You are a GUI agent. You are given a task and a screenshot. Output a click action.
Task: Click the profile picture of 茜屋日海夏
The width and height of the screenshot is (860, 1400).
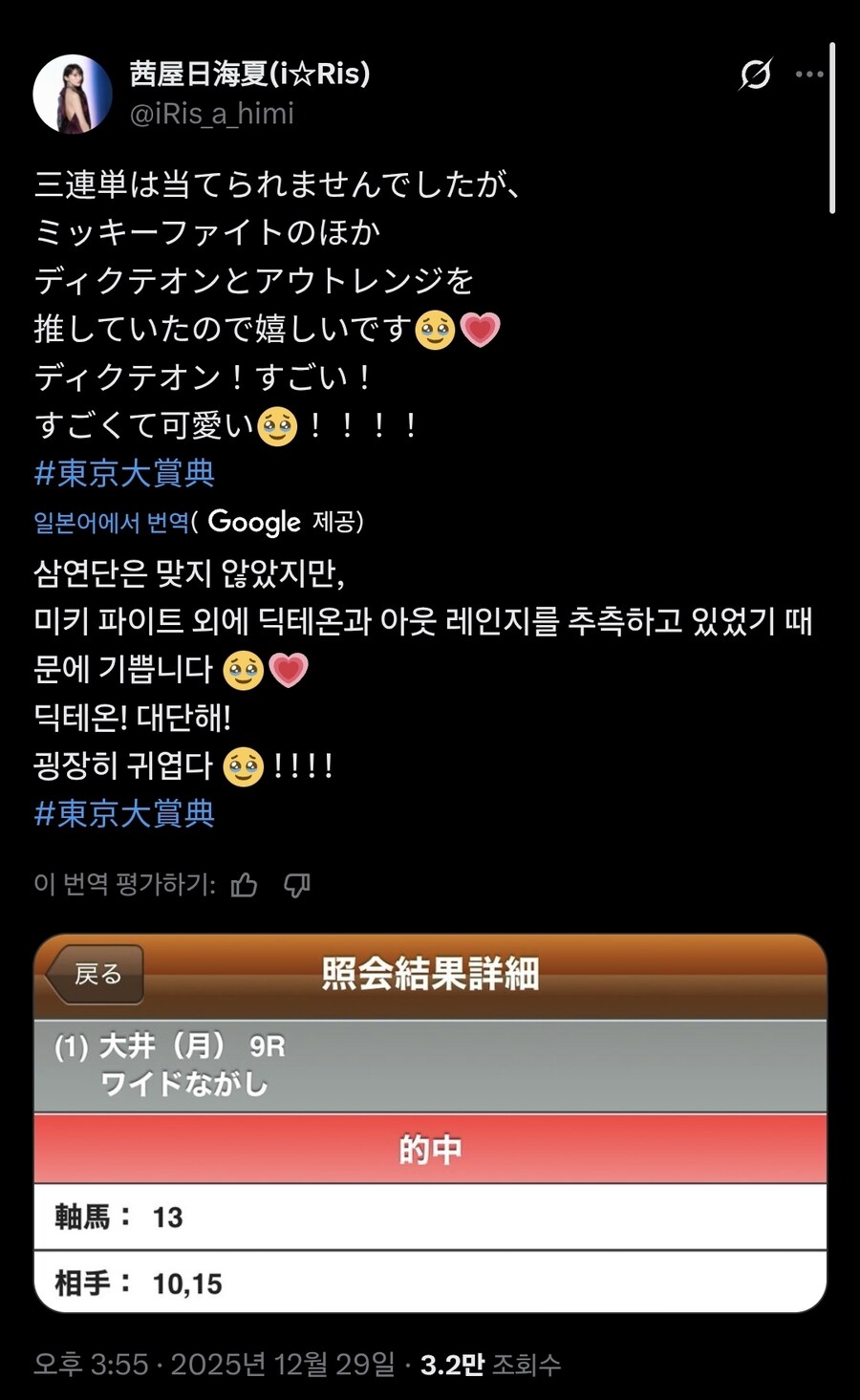pos(74,87)
